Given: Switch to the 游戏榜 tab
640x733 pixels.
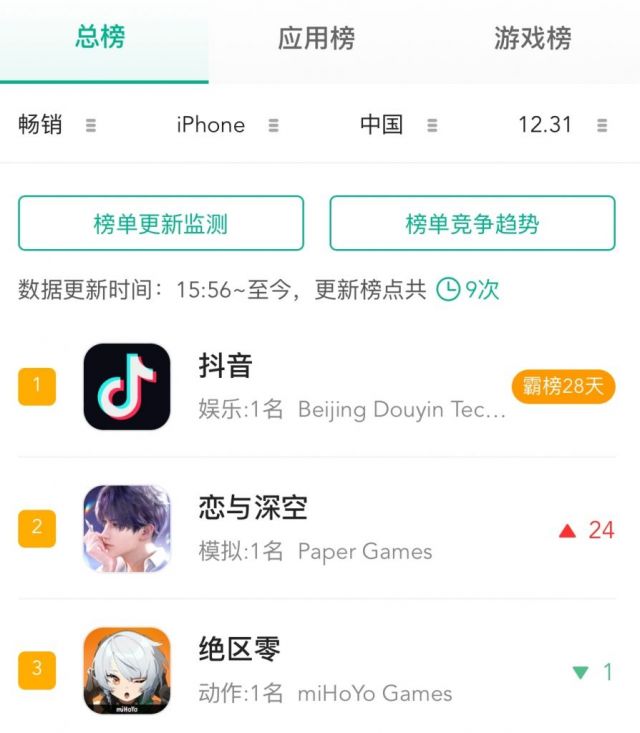Looking at the screenshot, I should click(x=532, y=39).
